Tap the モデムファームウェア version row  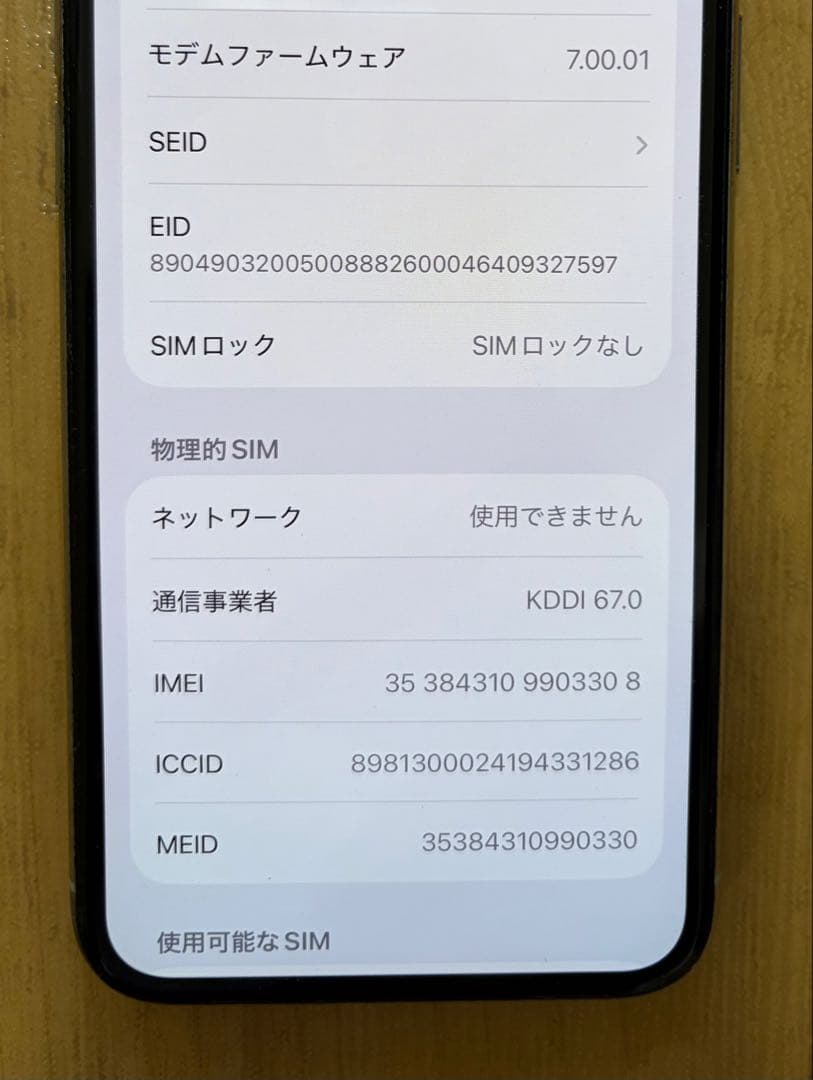398,58
